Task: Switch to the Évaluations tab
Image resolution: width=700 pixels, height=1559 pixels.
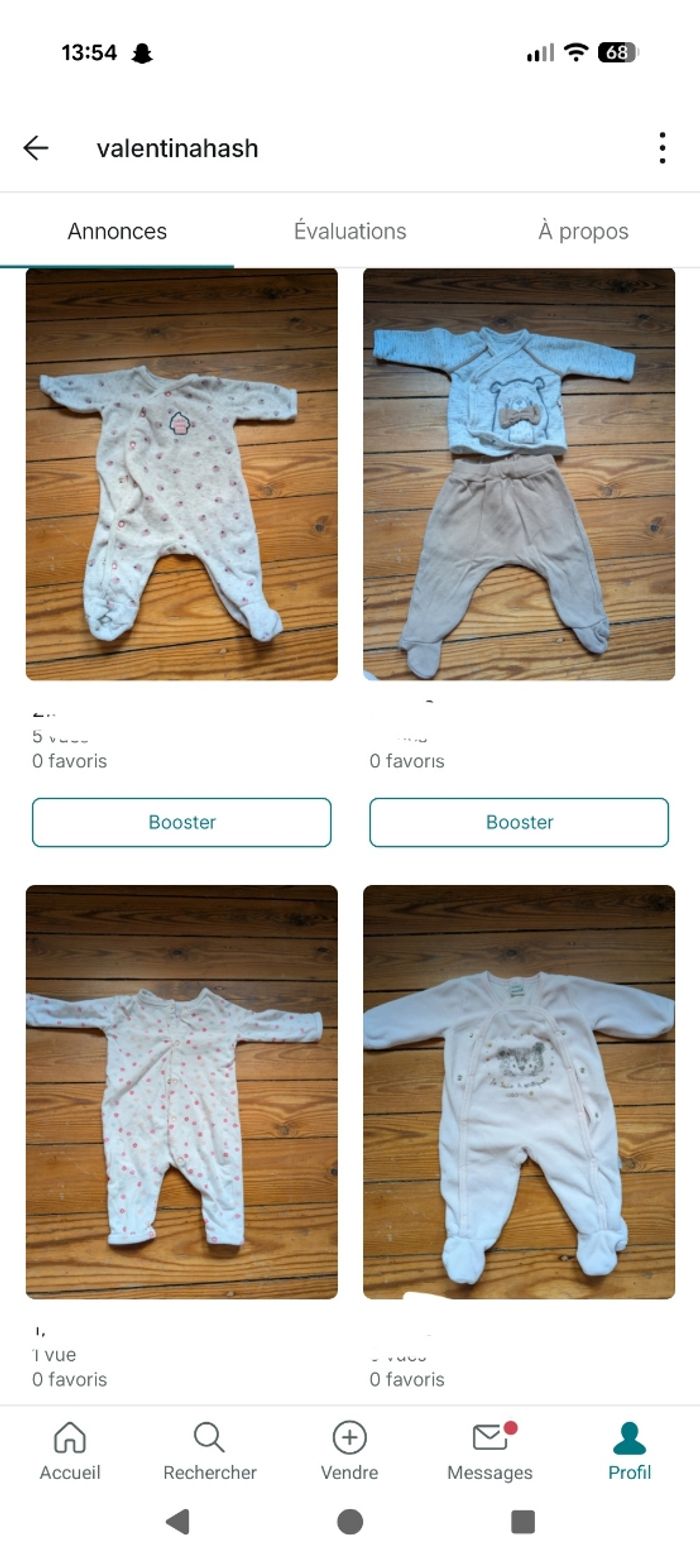Action: pos(350,231)
